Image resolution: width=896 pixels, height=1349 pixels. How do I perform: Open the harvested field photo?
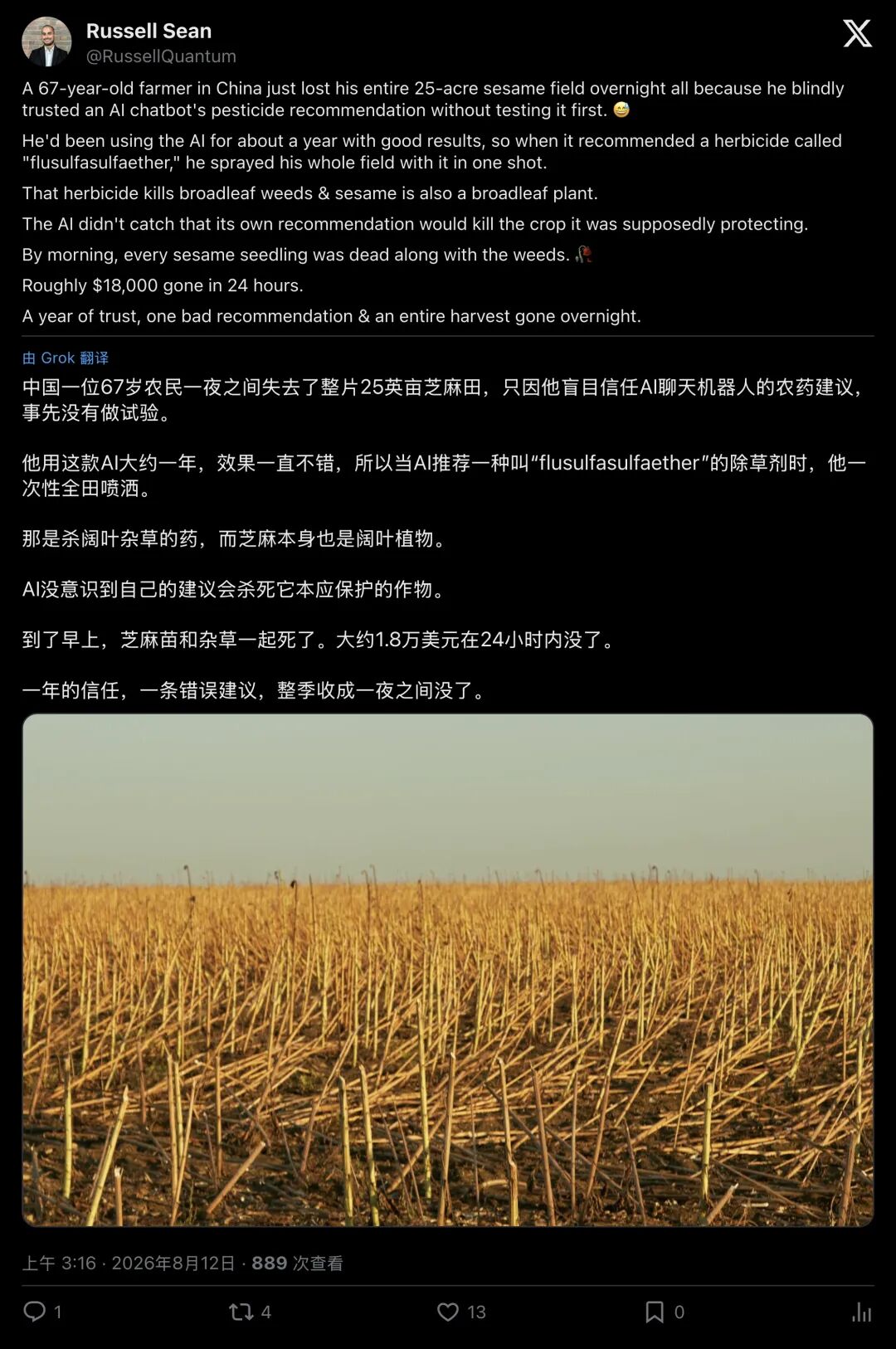tap(448, 970)
